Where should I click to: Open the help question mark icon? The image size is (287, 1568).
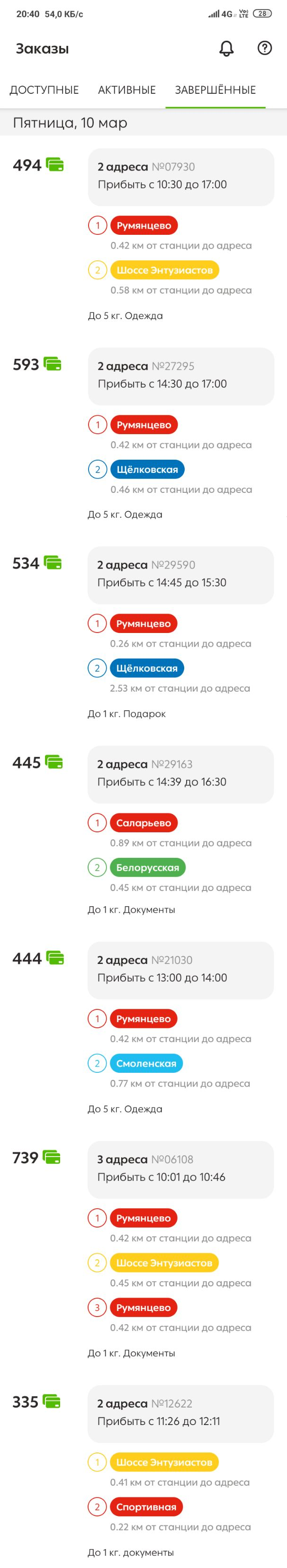tap(264, 48)
